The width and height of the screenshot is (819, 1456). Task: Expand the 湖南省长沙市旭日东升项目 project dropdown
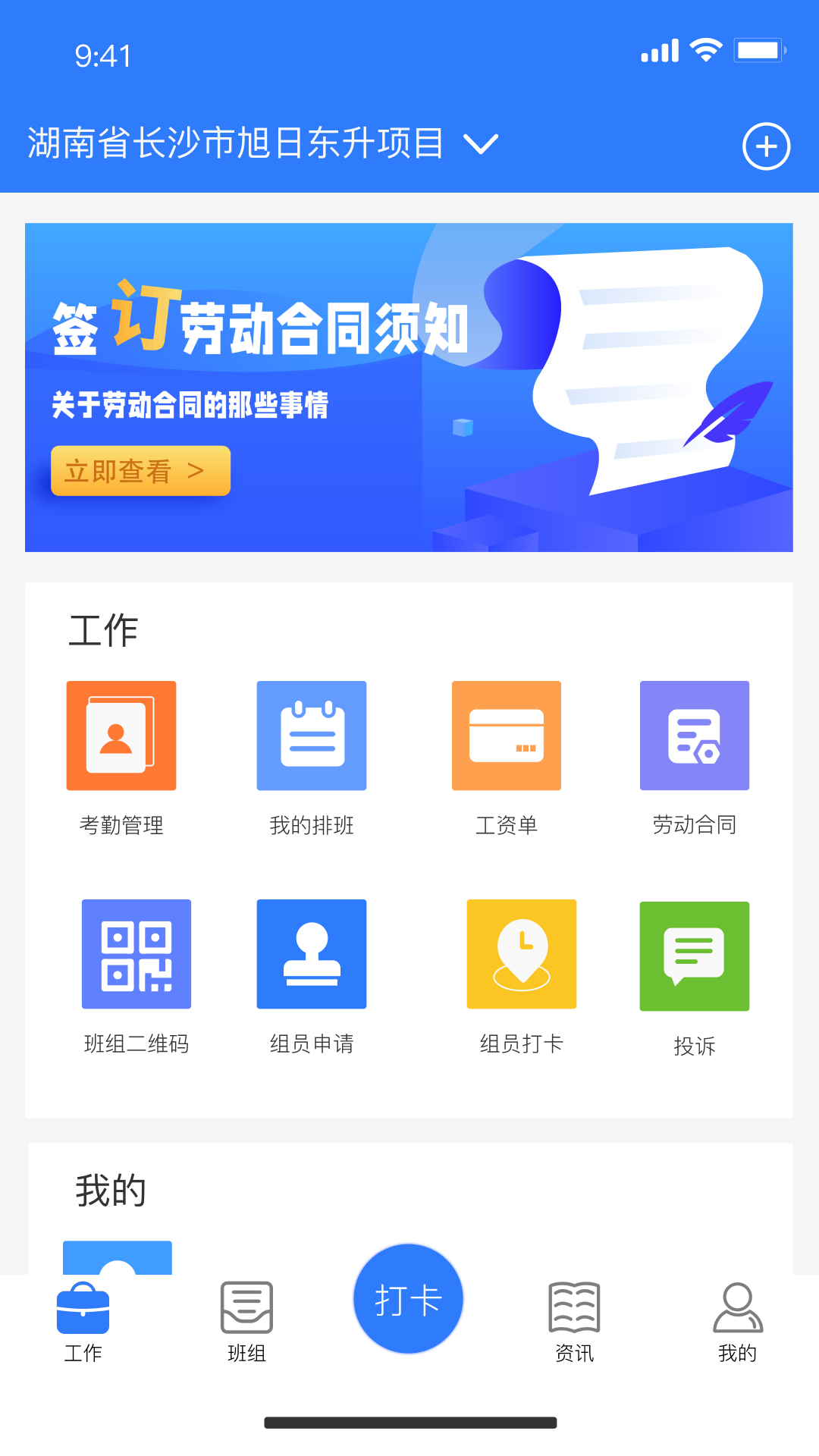coord(481,144)
